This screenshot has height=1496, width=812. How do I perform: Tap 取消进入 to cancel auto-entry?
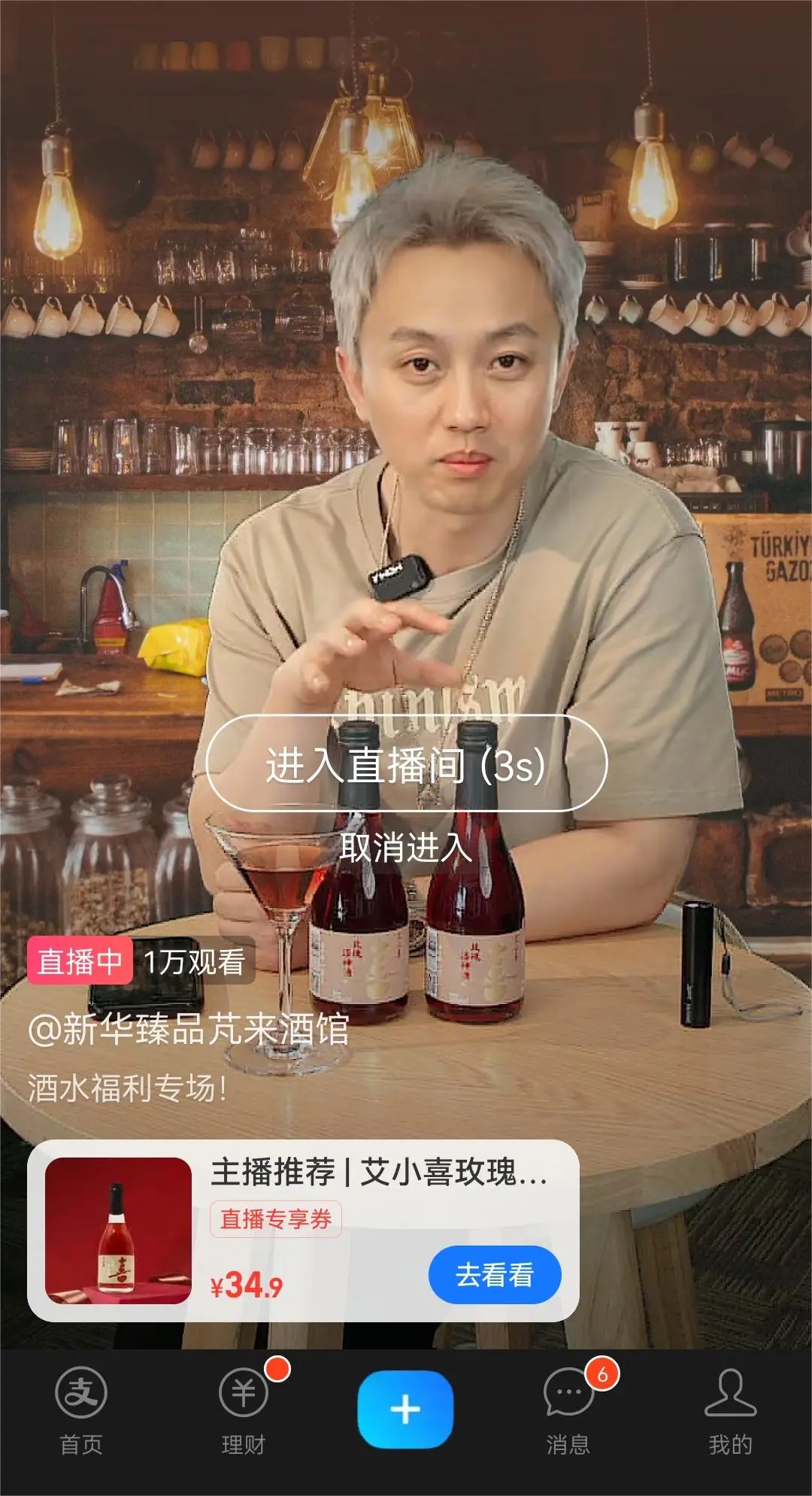[x=406, y=848]
